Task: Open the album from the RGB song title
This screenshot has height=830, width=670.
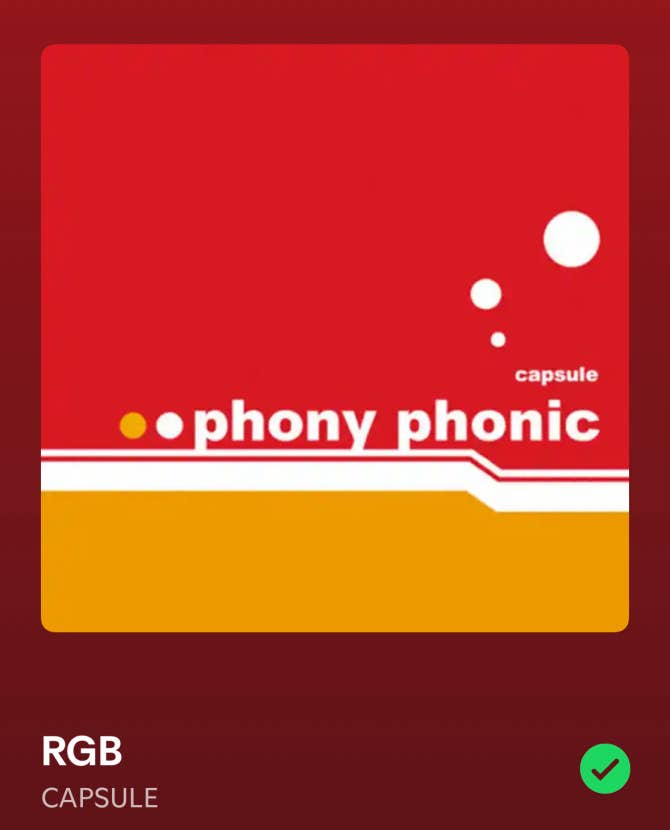Action: pyautogui.click(x=82, y=752)
